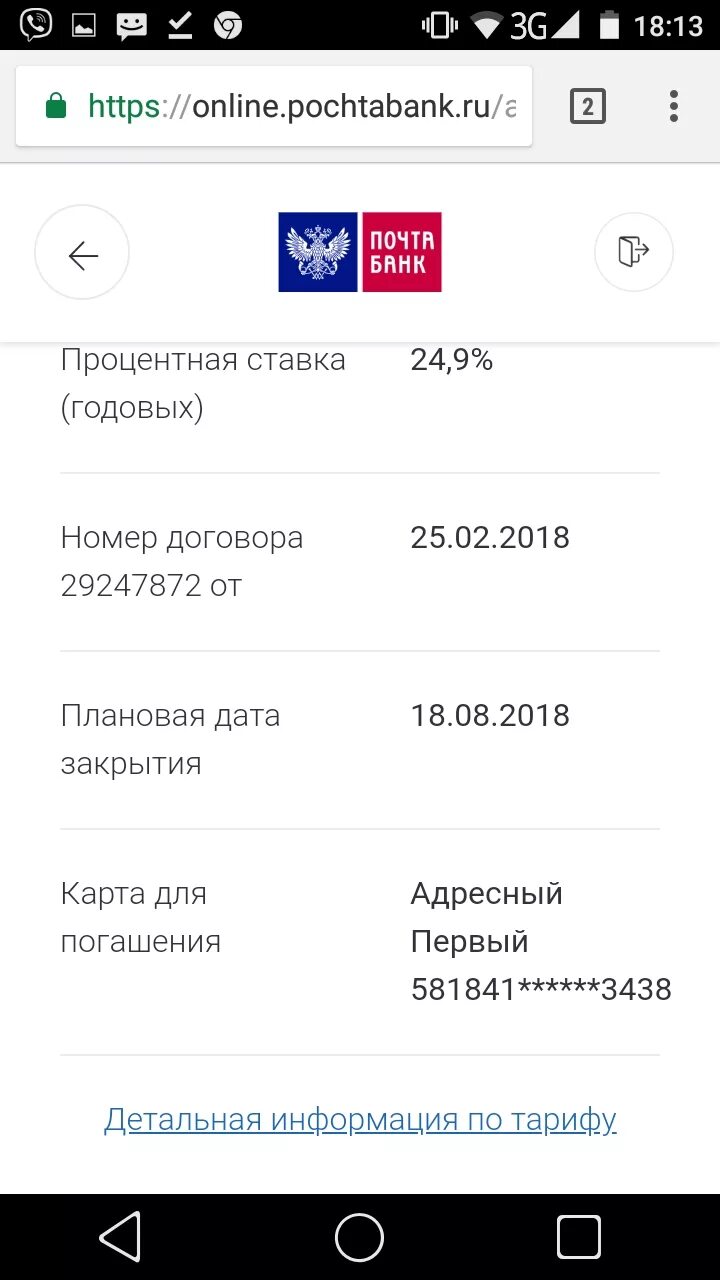Screen dimensions: 720x1280
Task: Open the recent apps button
Action: coord(578,1238)
